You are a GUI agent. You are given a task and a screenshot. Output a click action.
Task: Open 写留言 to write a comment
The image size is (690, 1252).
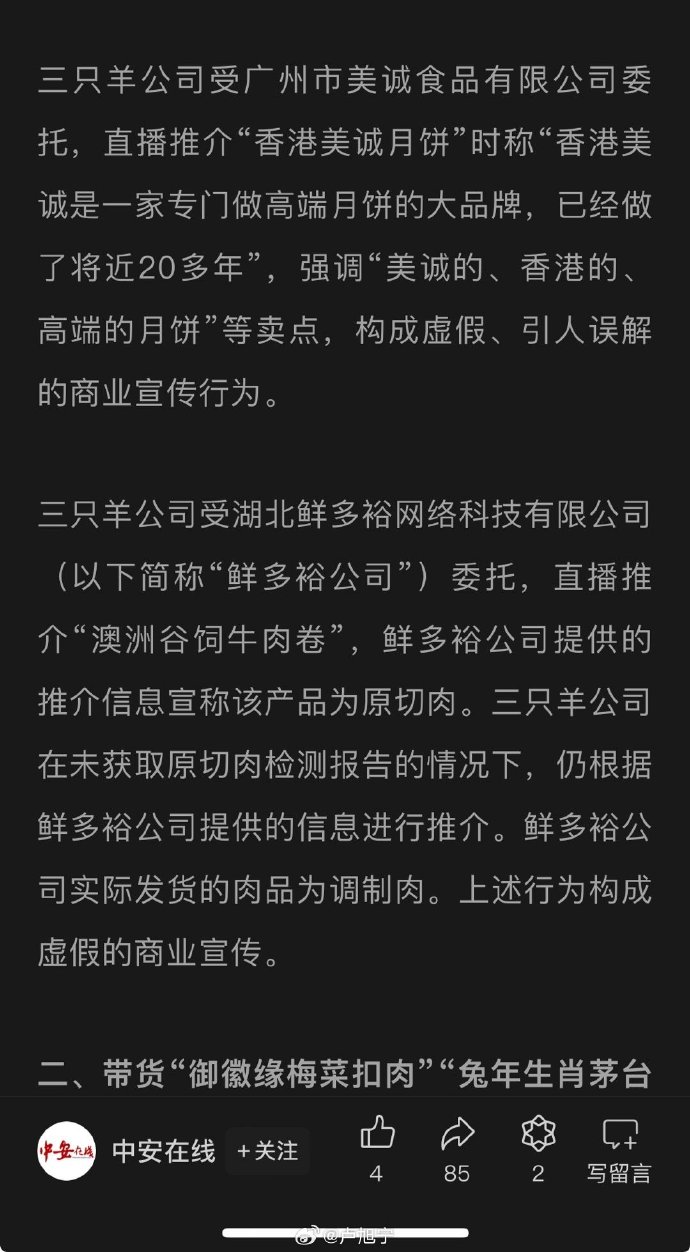(x=619, y=1150)
